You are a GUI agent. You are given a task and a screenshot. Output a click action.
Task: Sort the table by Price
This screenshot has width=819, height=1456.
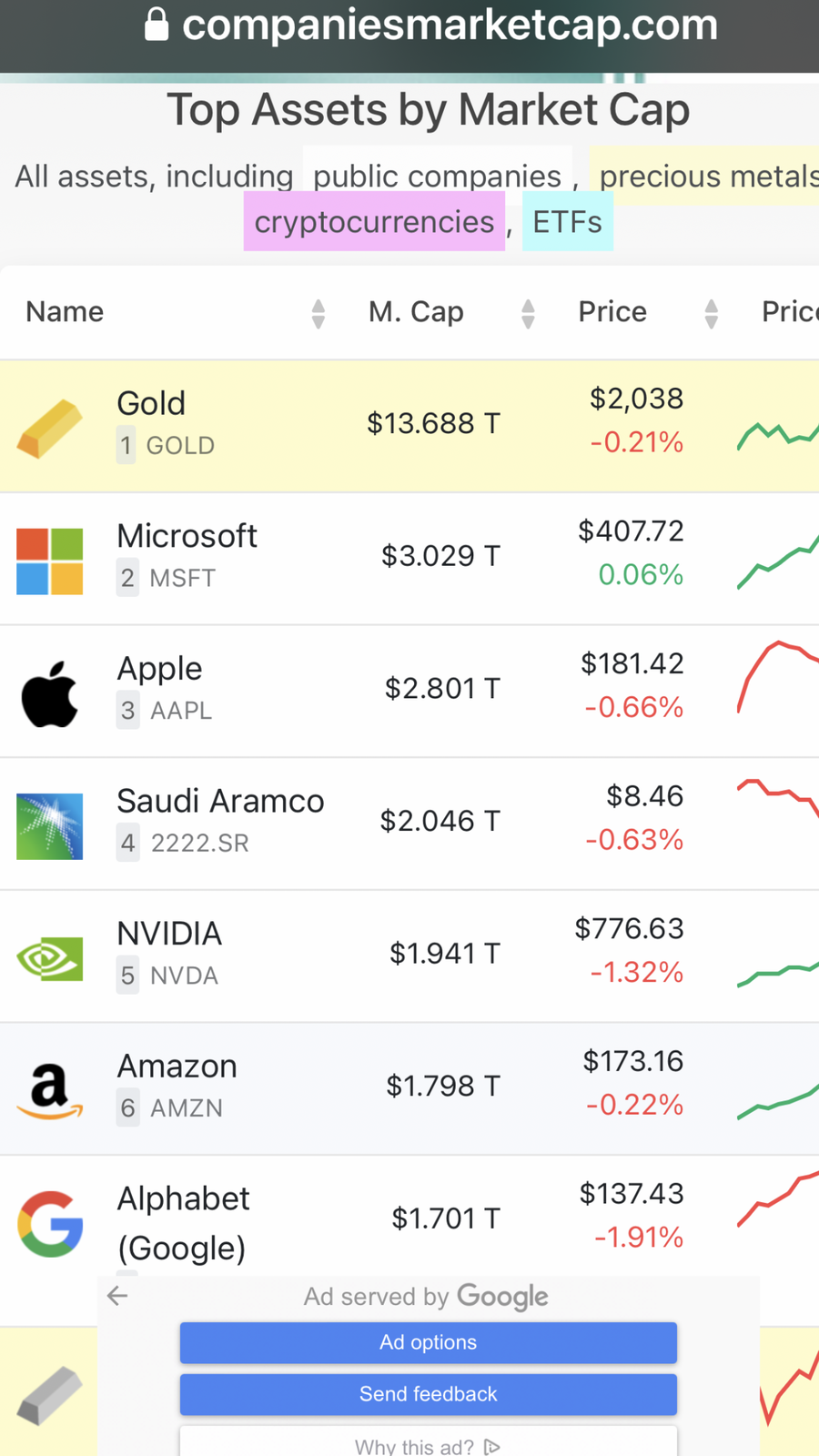coord(646,312)
